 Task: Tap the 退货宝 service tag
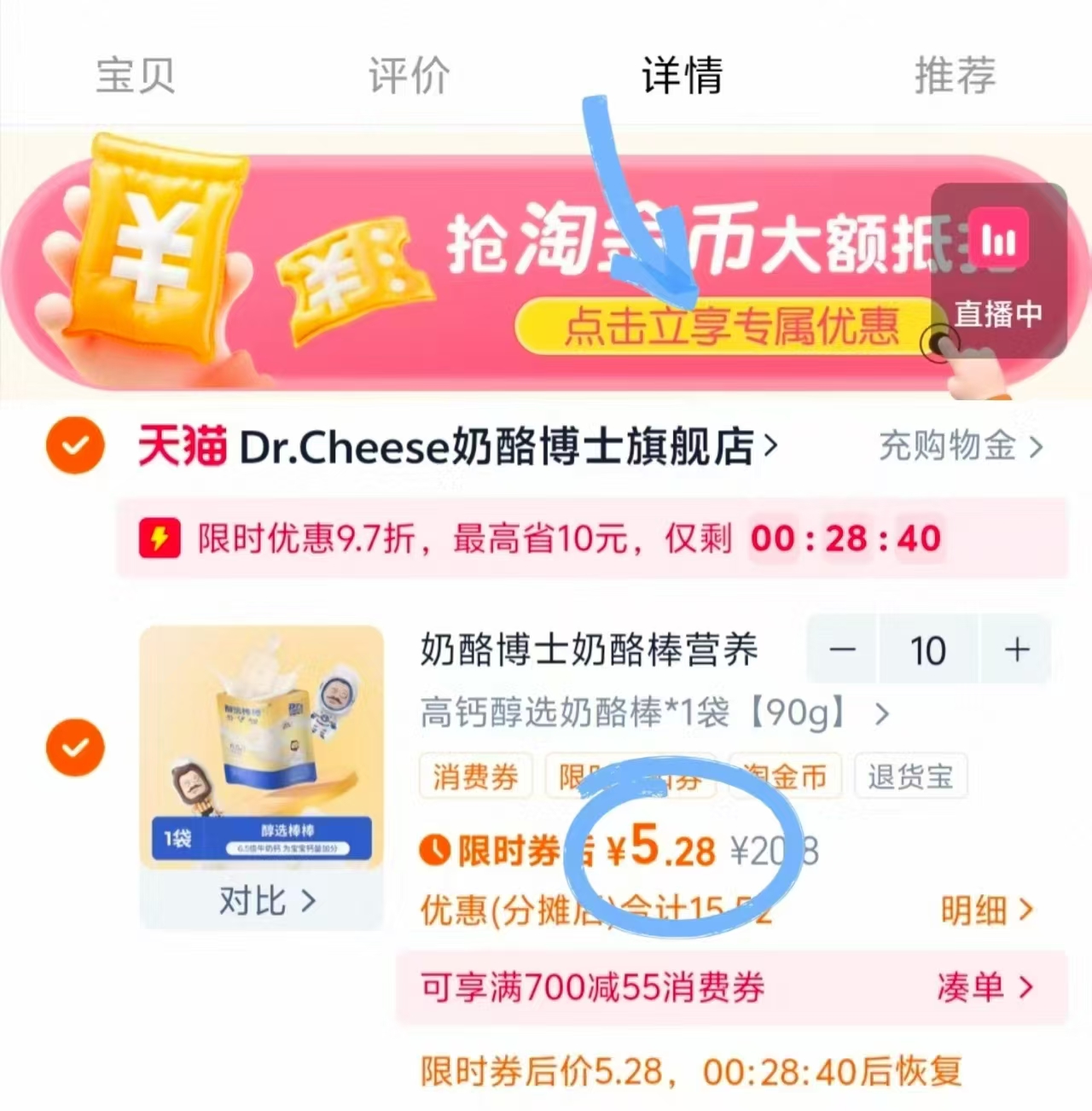click(909, 777)
